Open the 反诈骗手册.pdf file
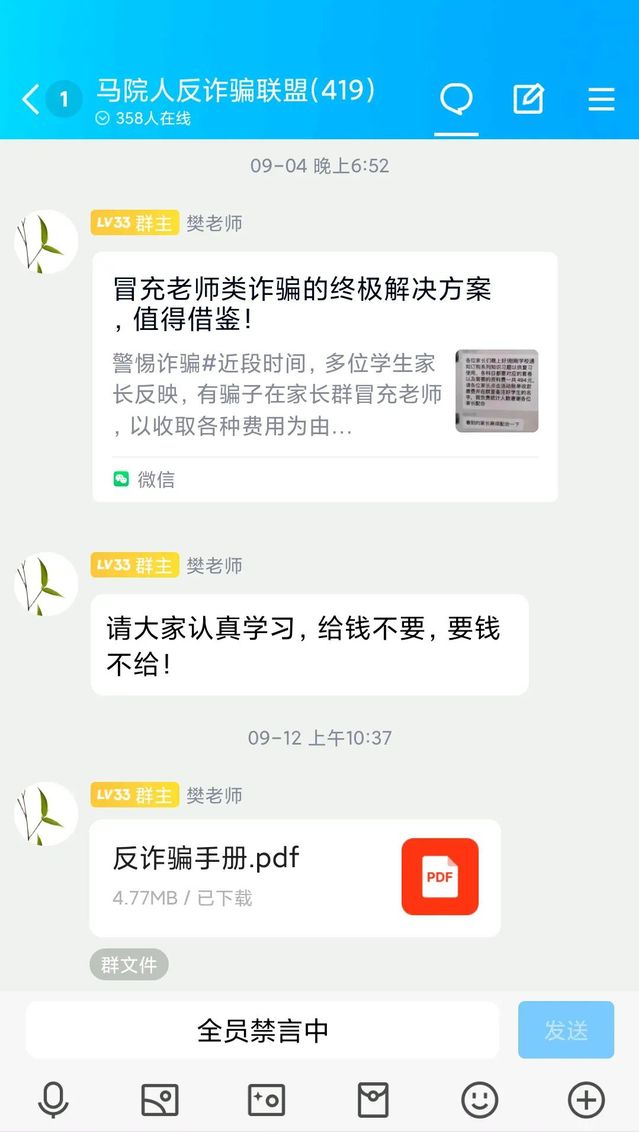 tap(295, 877)
